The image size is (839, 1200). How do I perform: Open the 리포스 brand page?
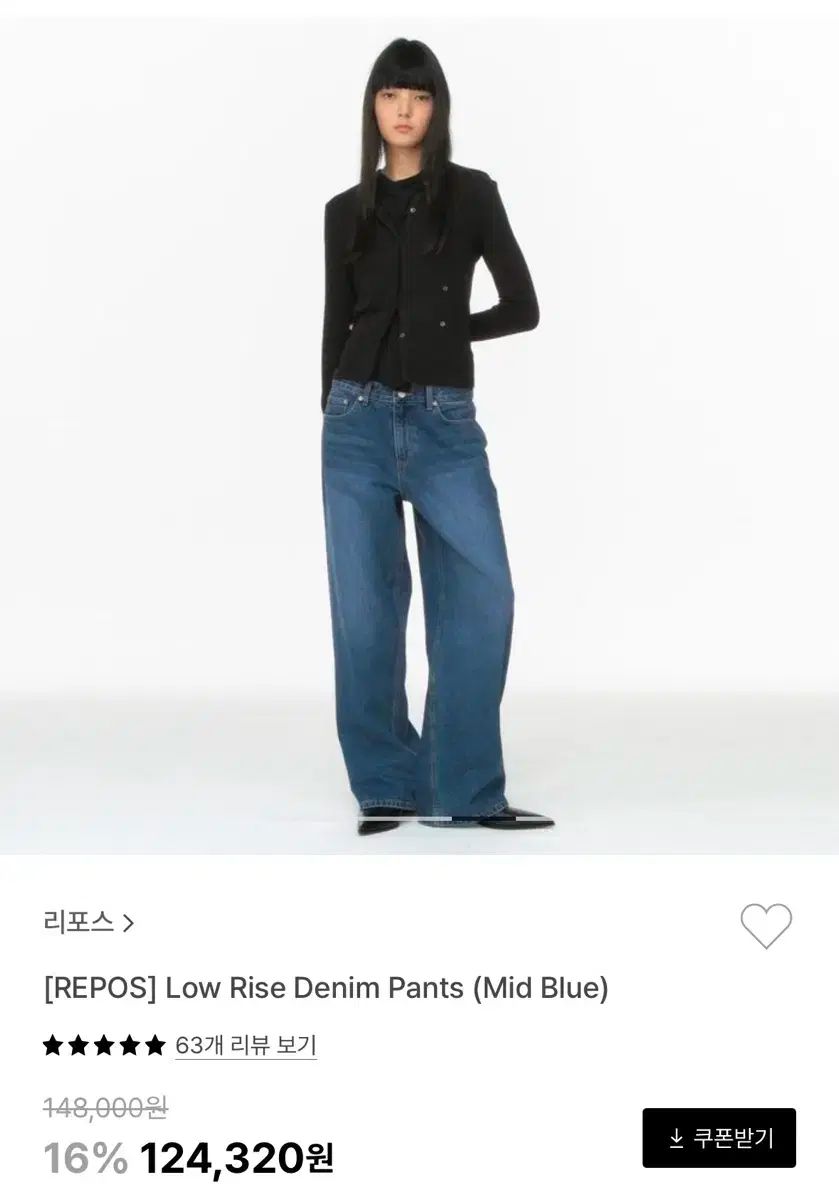click(x=88, y=922)
